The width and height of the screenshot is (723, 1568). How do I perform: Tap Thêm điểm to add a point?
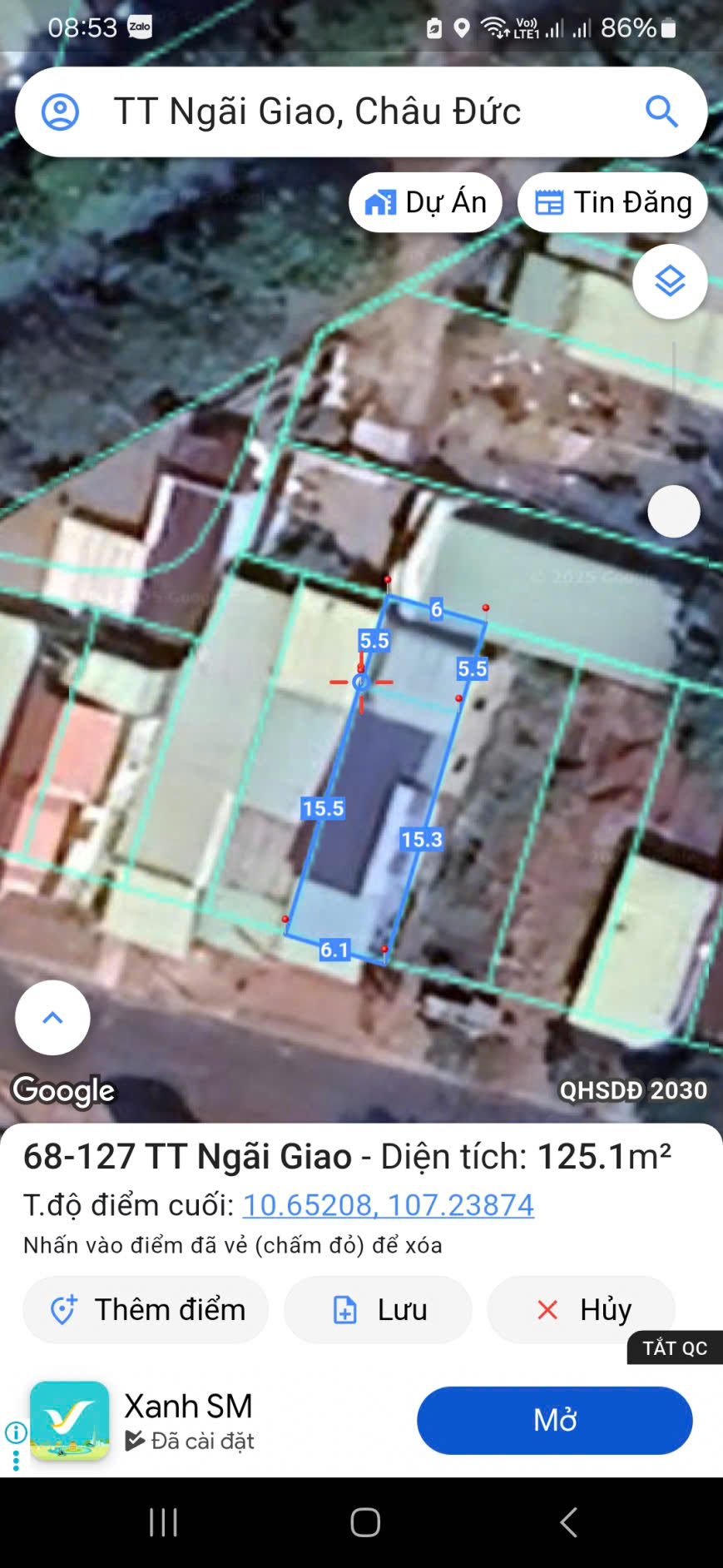[x=146, y=1309]
